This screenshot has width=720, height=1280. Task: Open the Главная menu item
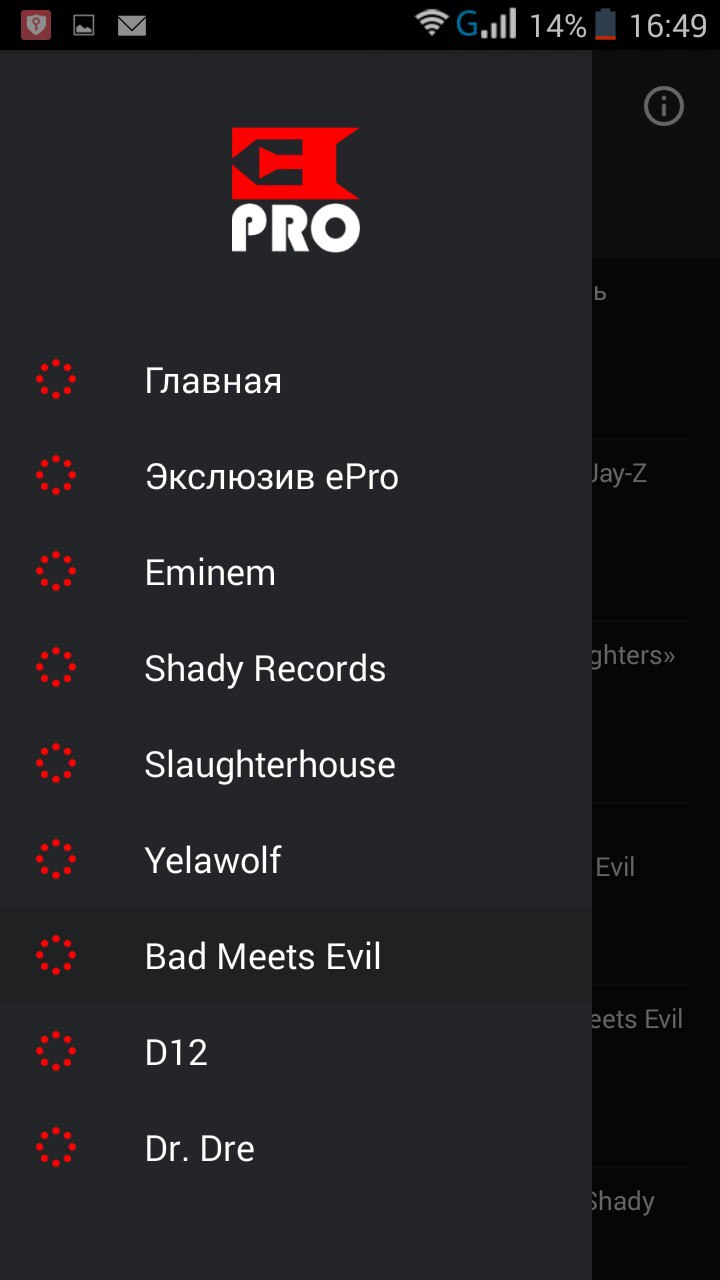[x=296, y=380]
